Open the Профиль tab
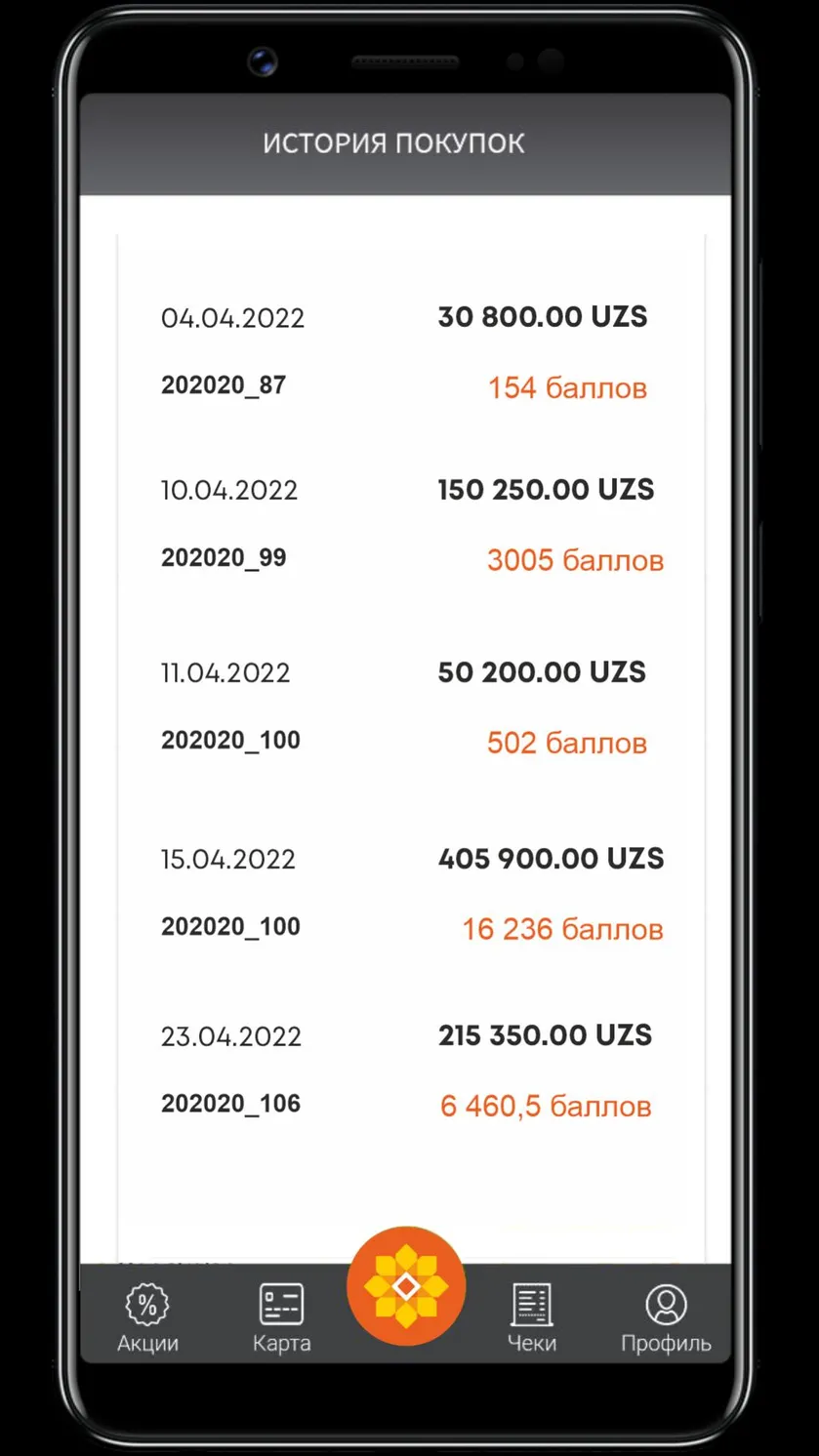The width and height of the screenshot is (819, 1456). [x=666, y=1318]
